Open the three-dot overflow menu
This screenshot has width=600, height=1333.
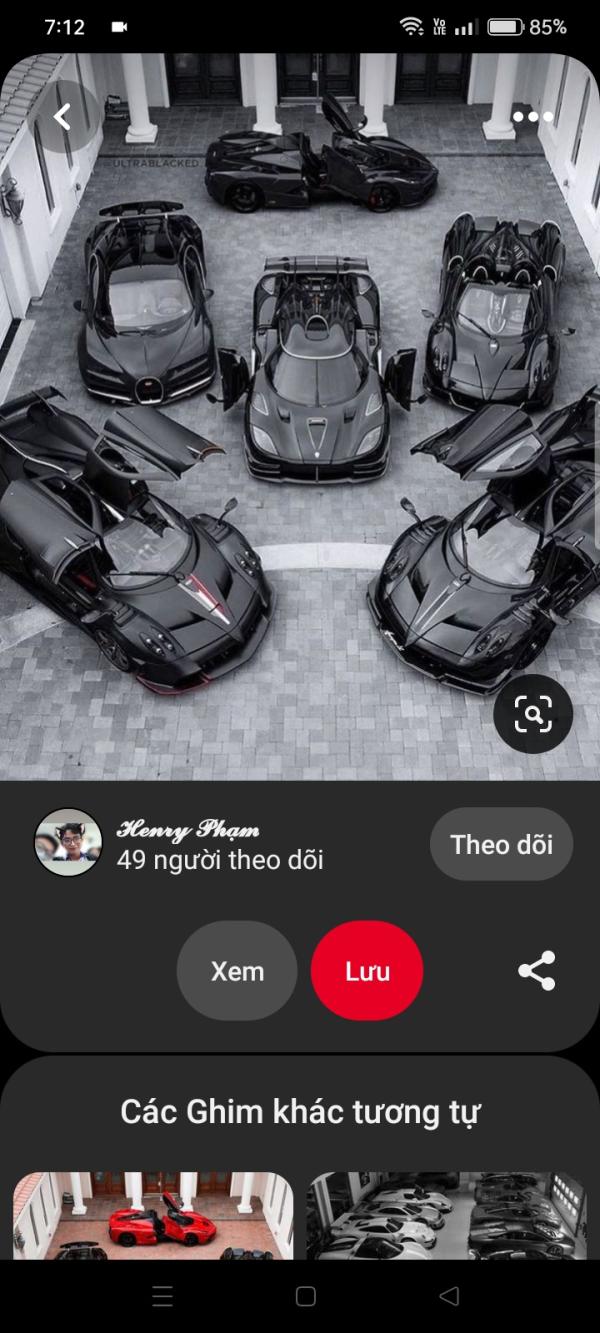[x=533, y=117]
